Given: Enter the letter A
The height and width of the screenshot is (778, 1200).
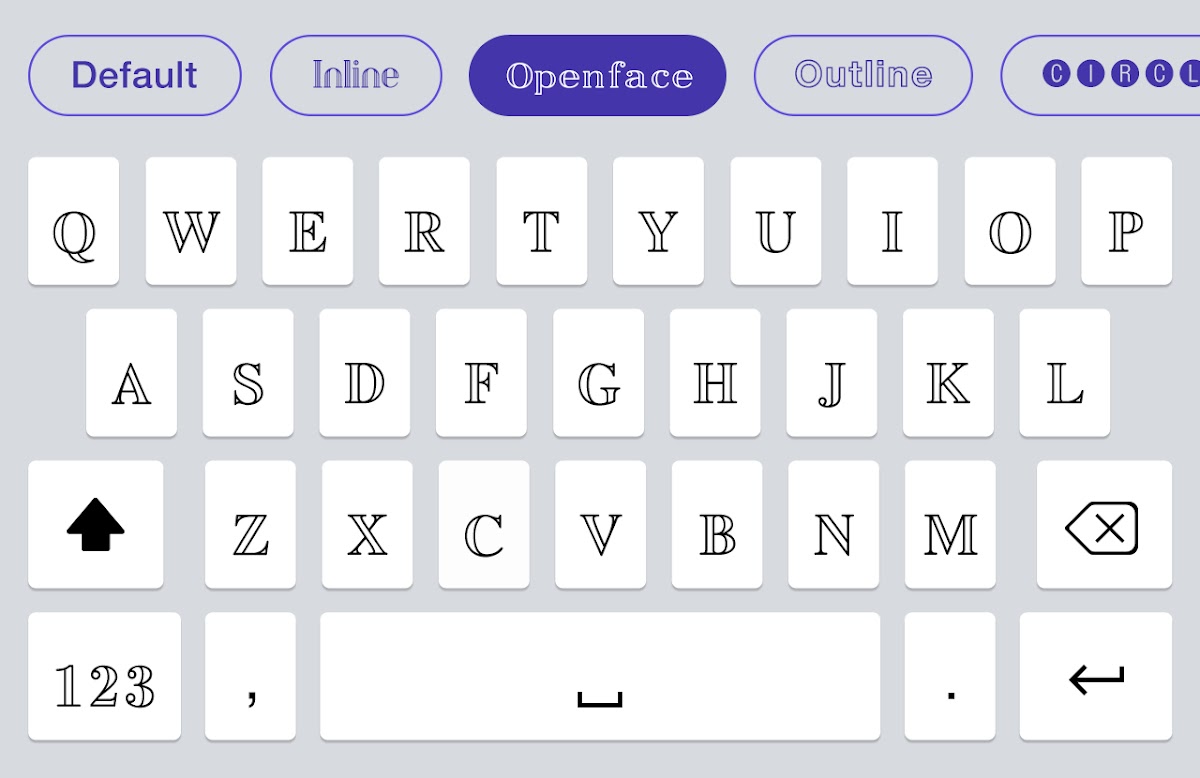Looking at the screenshot, I should coord(131,373).
